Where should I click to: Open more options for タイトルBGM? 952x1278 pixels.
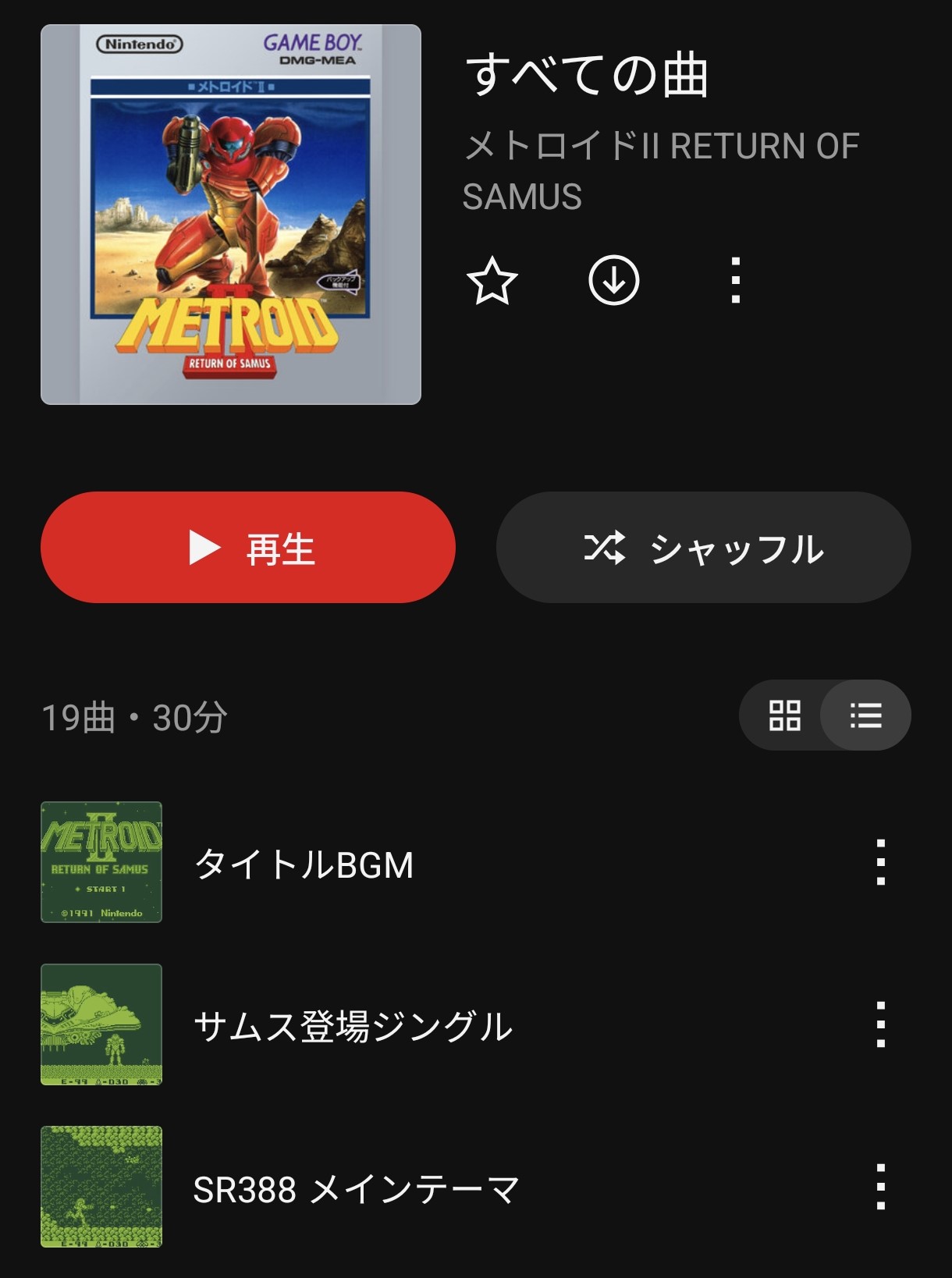click(880, 862)
